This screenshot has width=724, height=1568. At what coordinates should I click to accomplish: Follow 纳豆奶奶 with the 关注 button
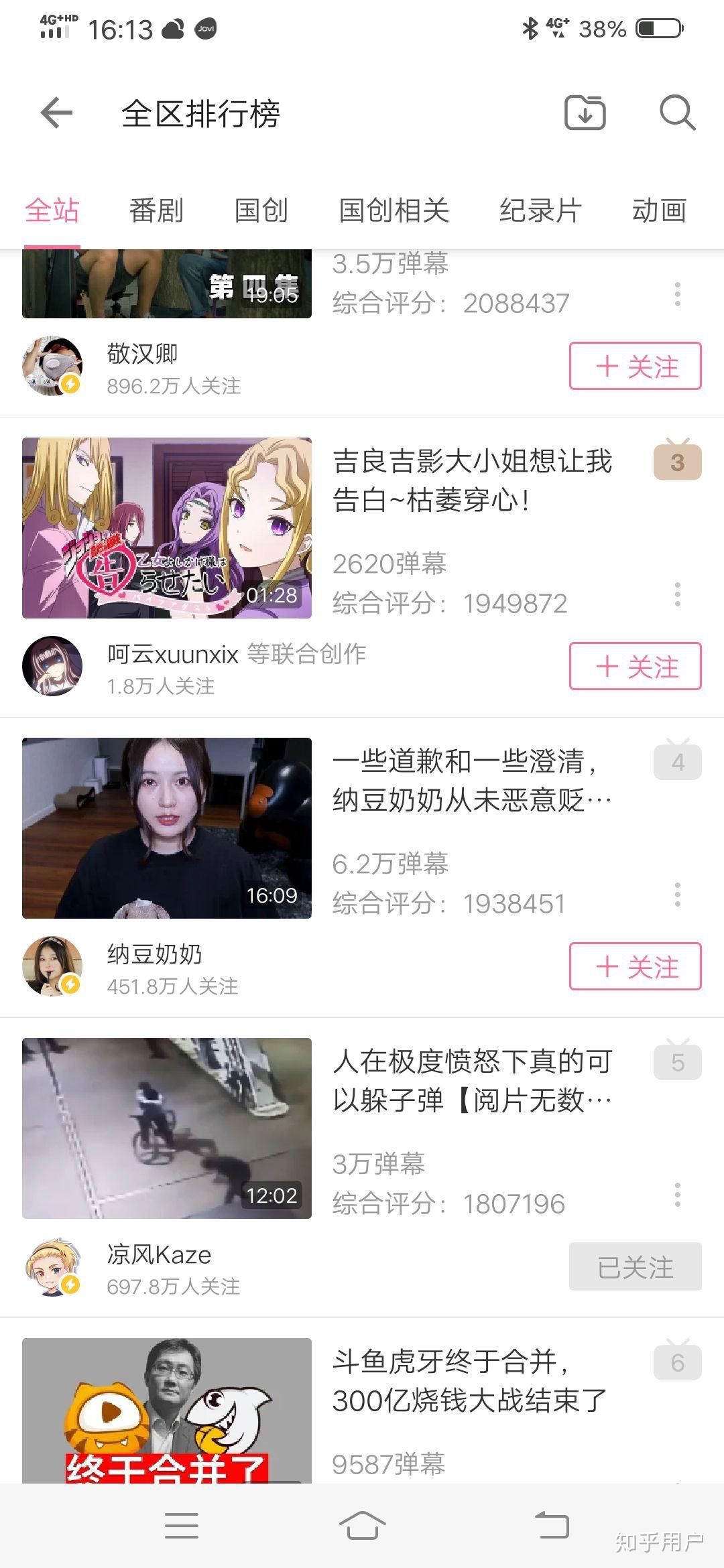pos(634,967)
